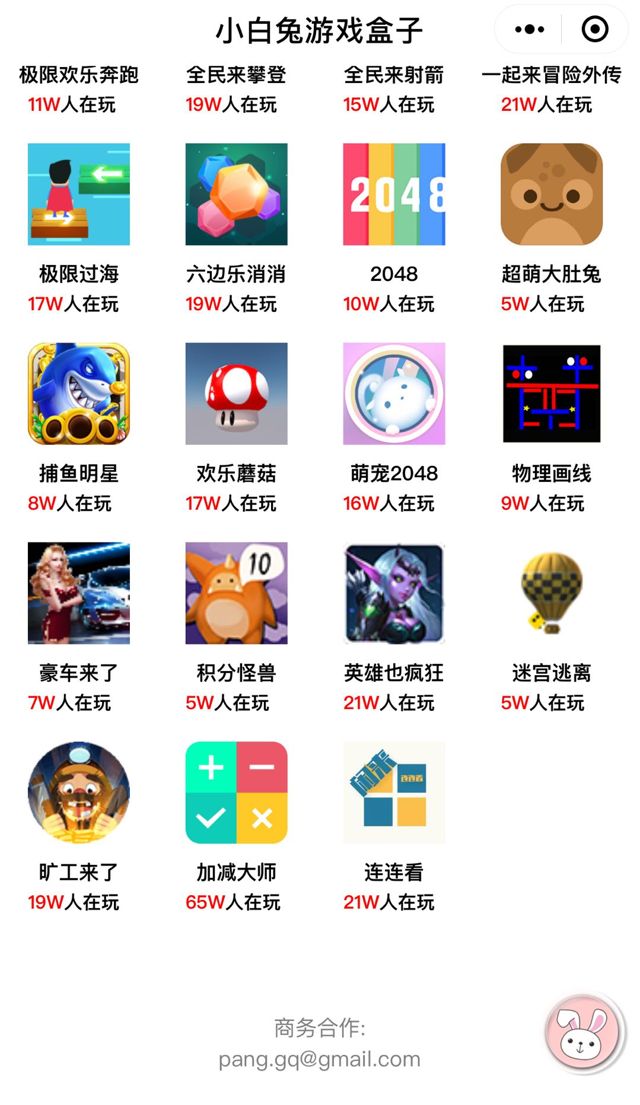Open the 物理画线 game

pyautogui.click(x=551, y=394)
